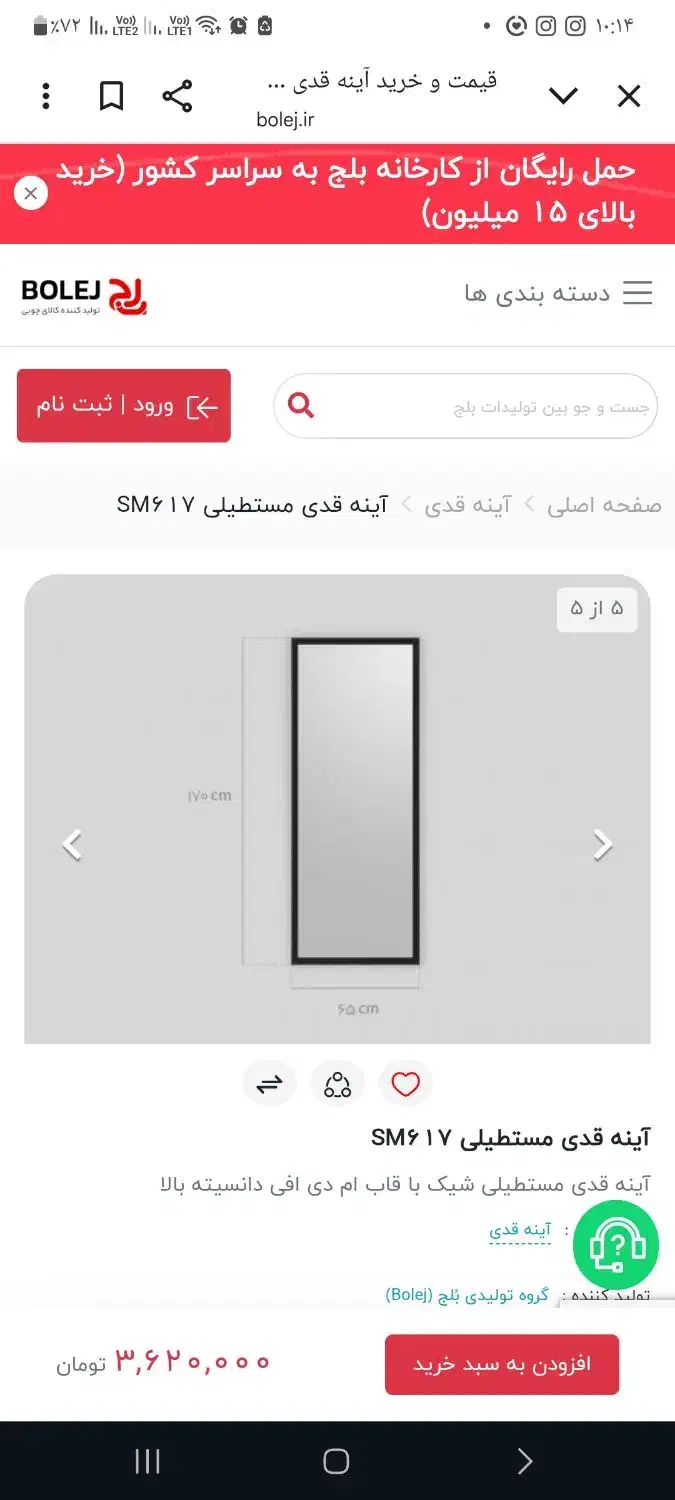Share this page link
The image size is (675, 1500).
pos(177,96)
